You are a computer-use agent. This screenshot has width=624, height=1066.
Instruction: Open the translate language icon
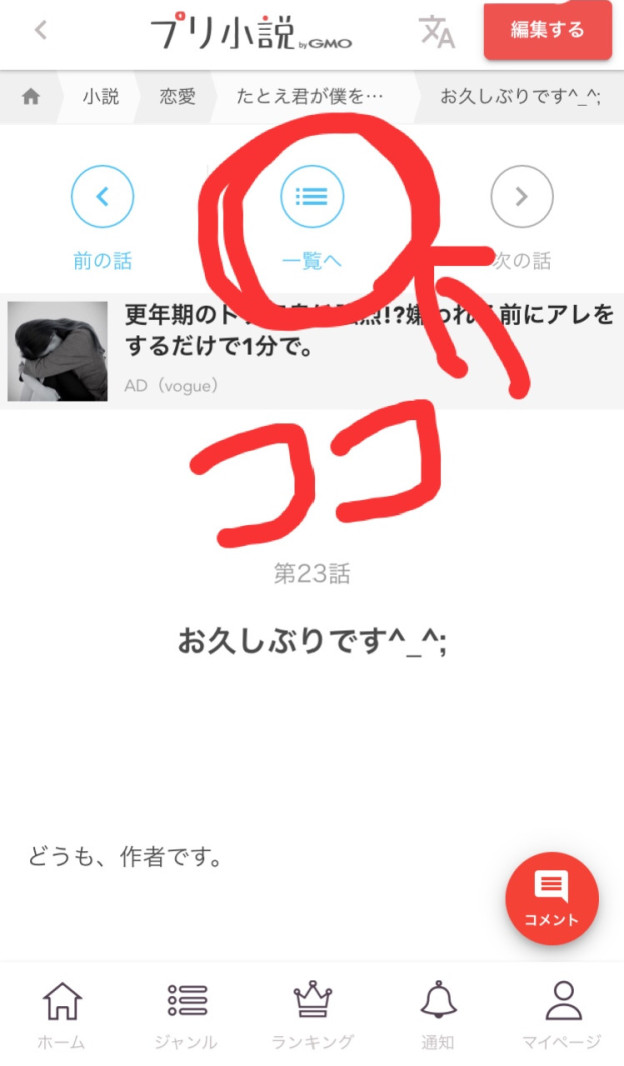(x=436, y=31)
